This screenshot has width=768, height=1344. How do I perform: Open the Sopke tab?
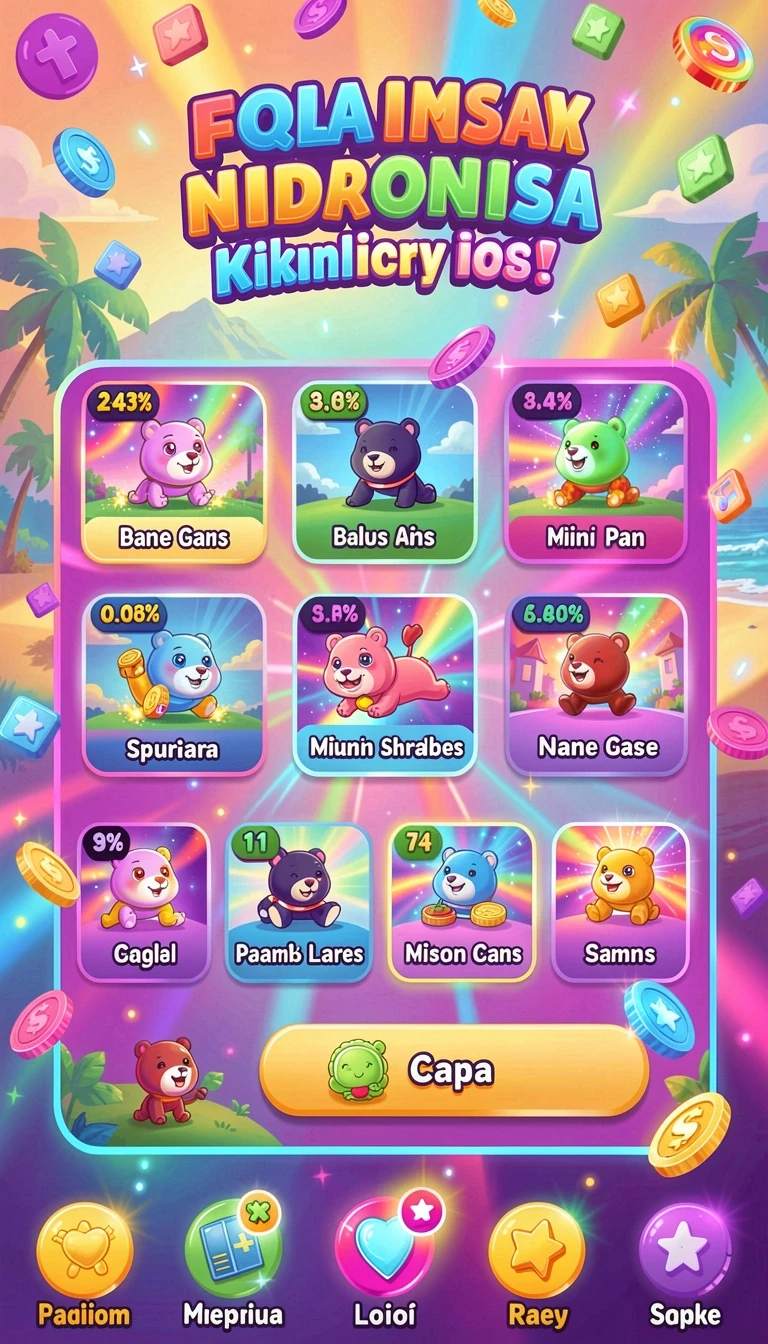tap(686, 1265)
